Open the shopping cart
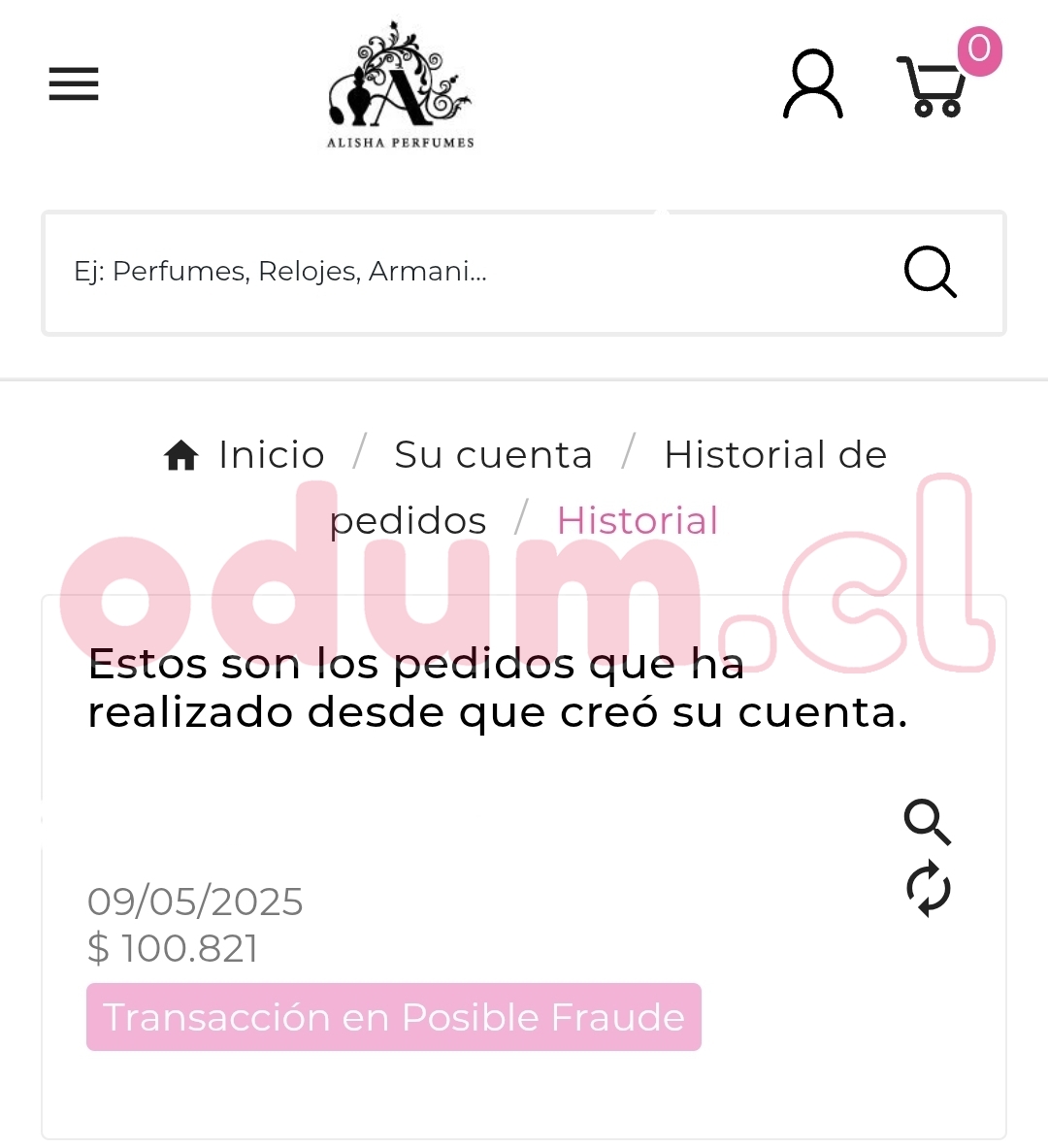Screen dimensions: 1048x1148 coord(933,87)
